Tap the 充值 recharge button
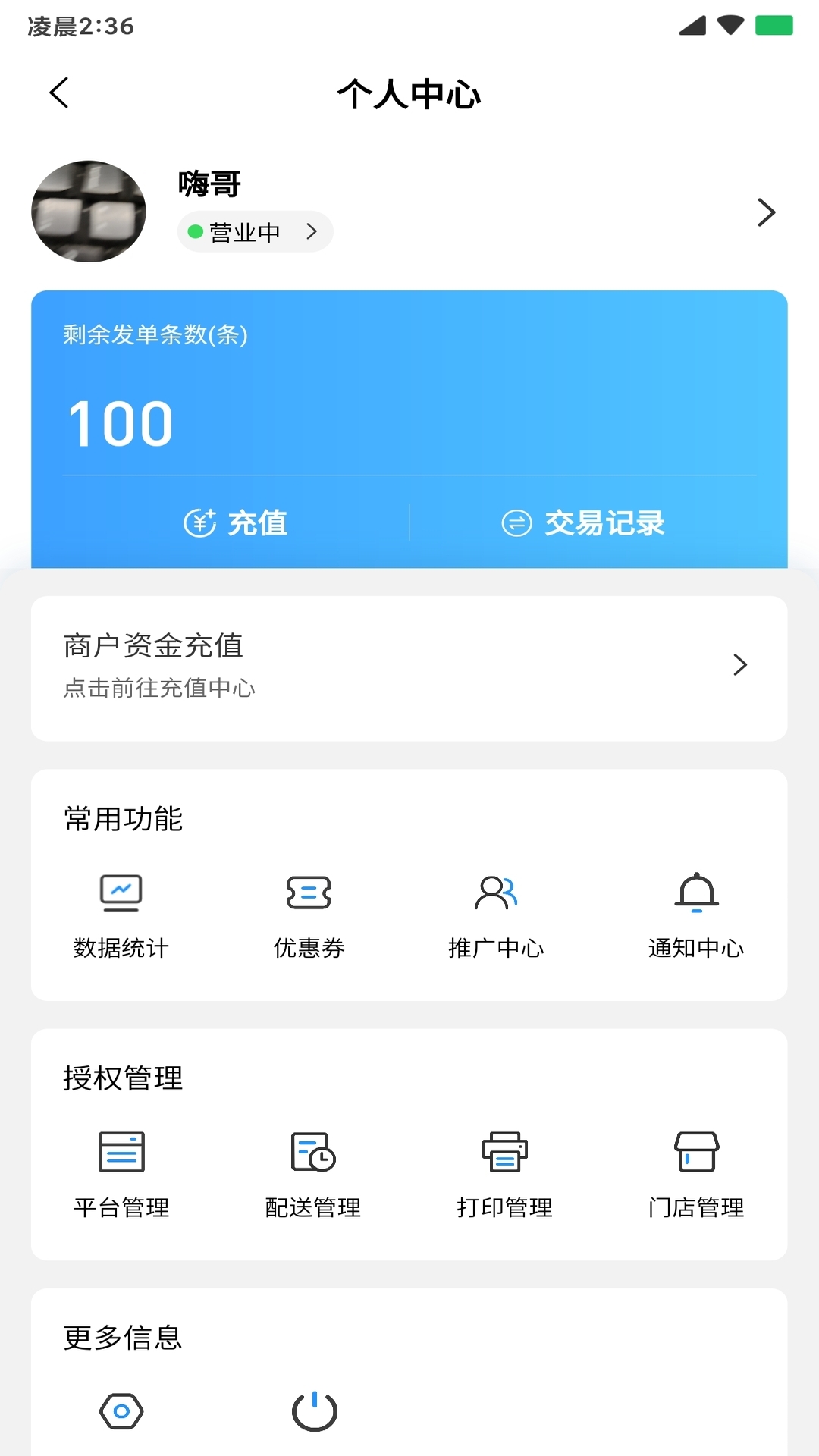Viewport: 819px width, 1456px height. click(x=258, y=523)
